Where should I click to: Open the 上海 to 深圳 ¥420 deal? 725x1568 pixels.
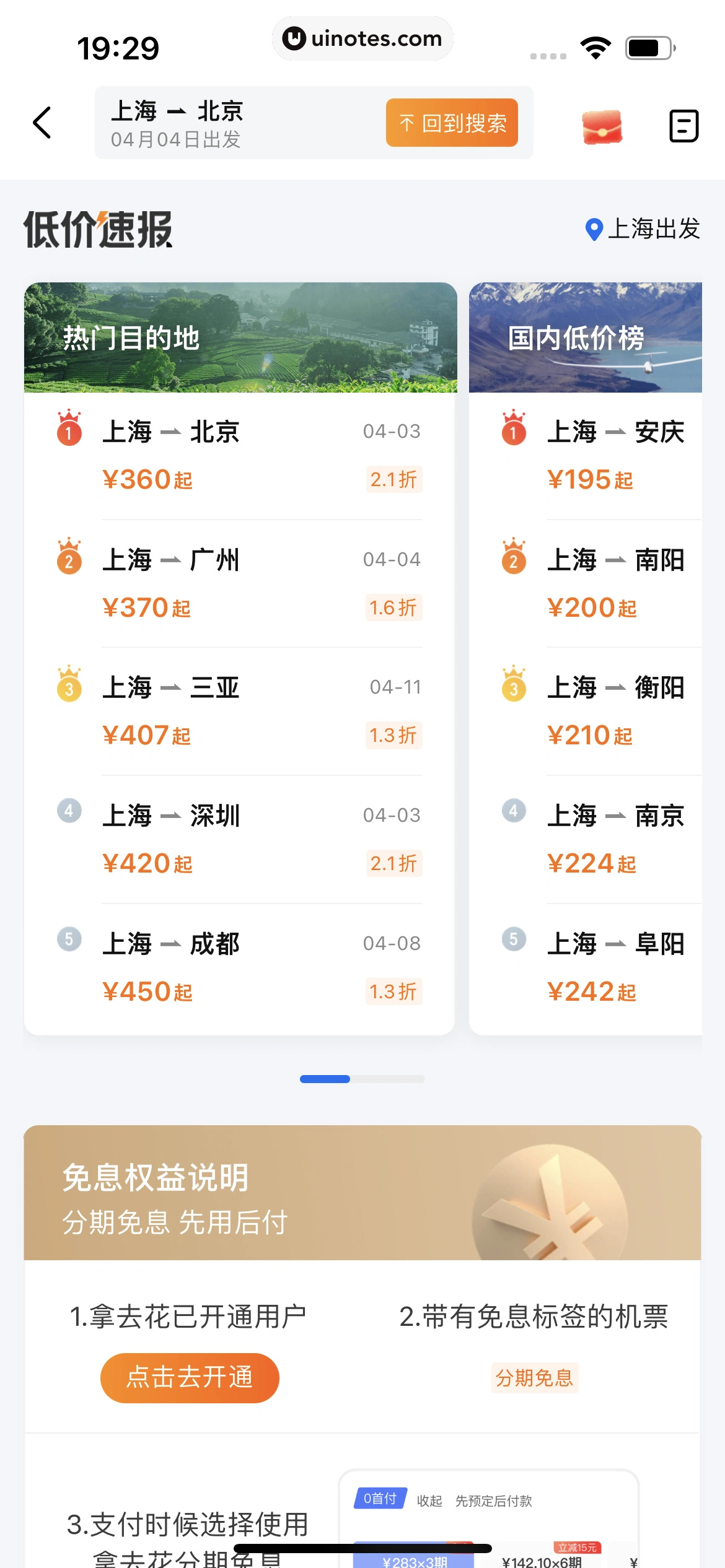[239, 839]
